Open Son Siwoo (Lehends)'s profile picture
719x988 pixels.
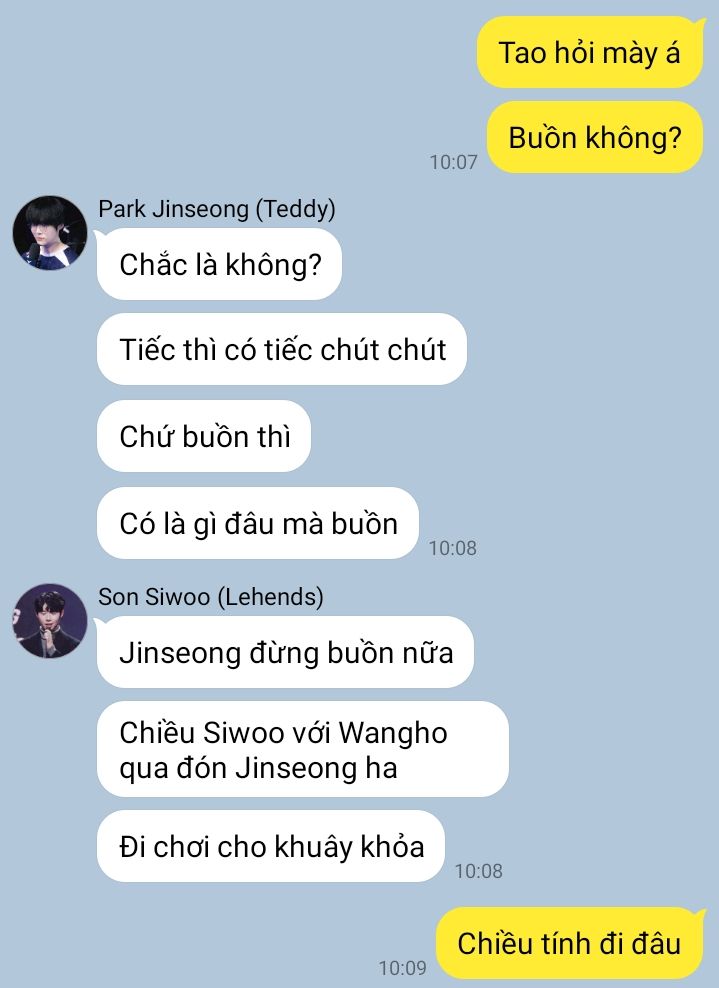click(49, 621)
